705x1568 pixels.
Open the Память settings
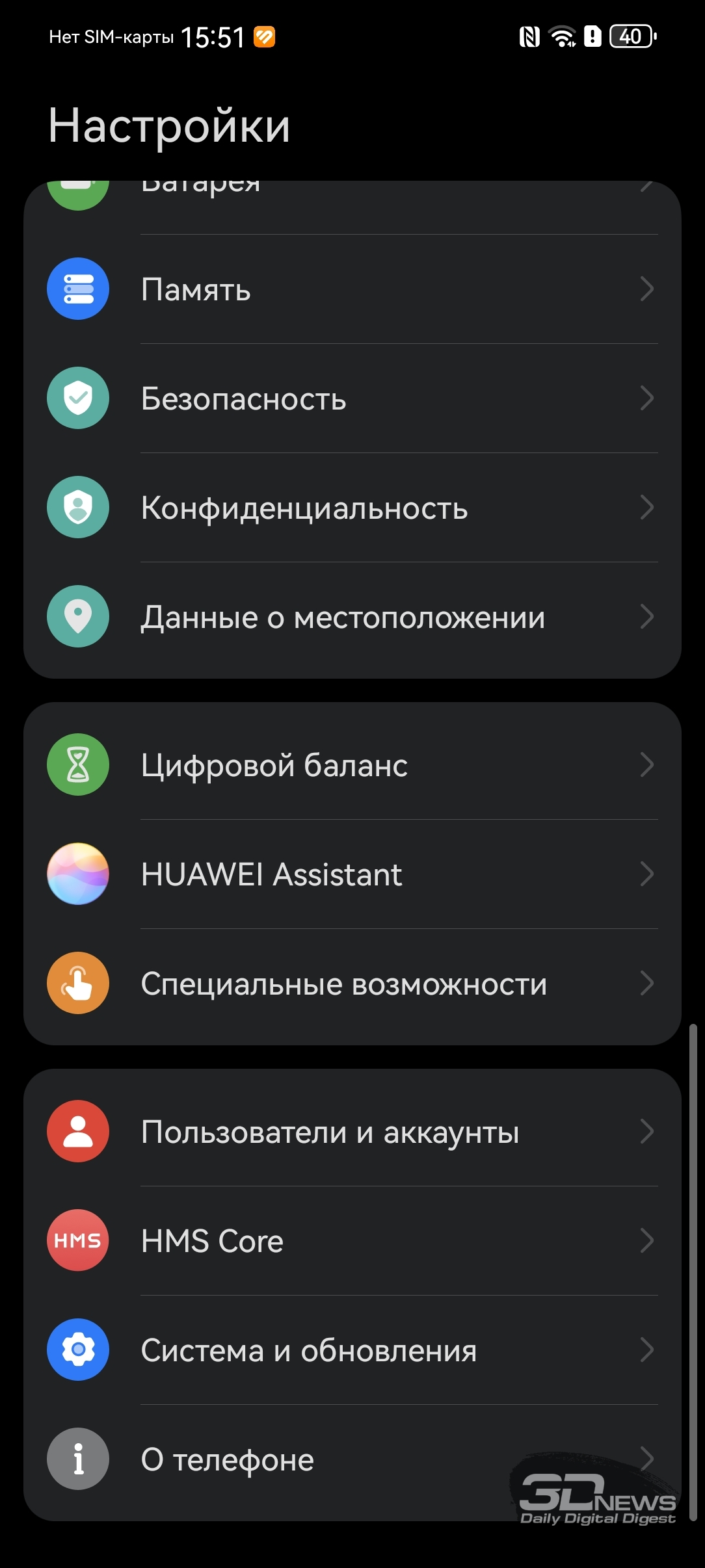[352, 289]
